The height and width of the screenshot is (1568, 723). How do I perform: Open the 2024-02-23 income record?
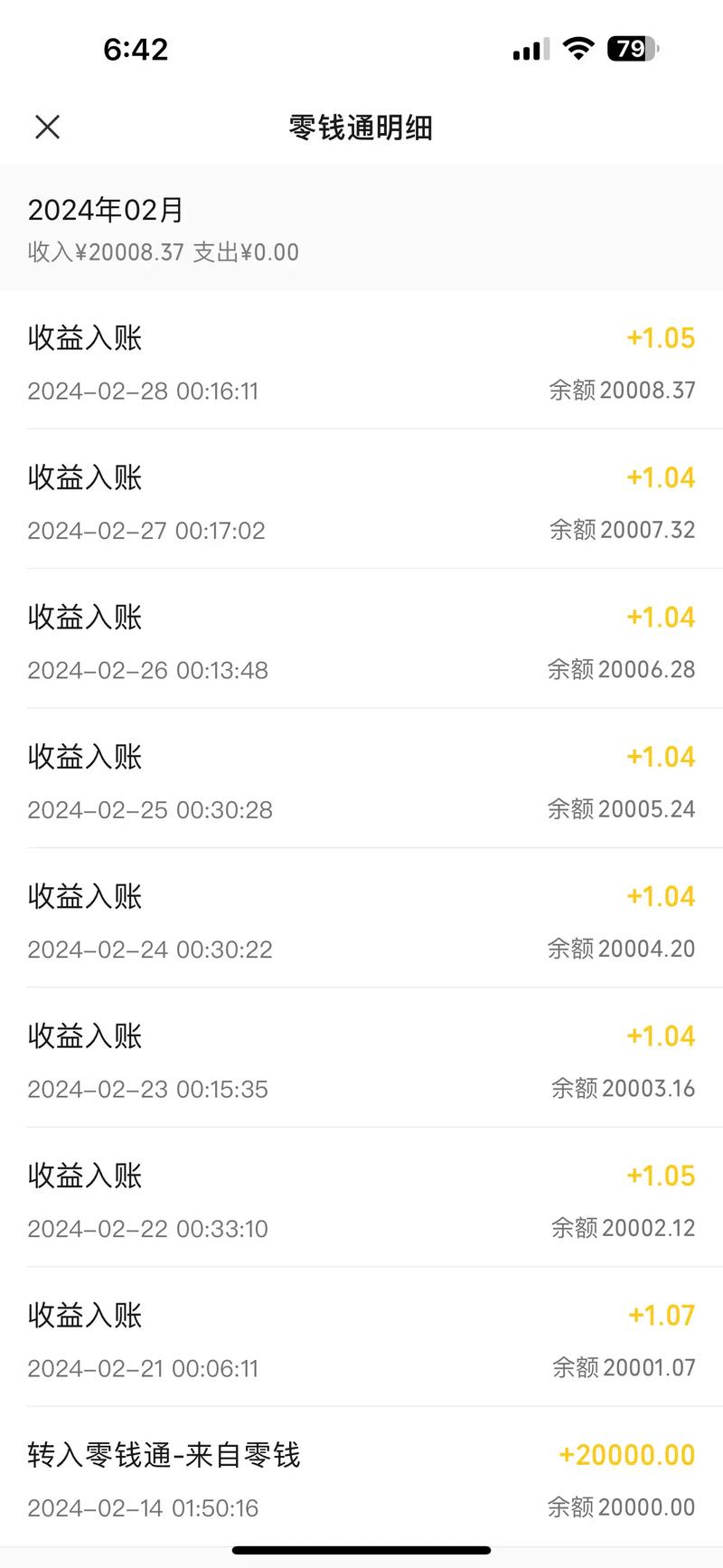pyautogui.click(x=361, y=1061)
